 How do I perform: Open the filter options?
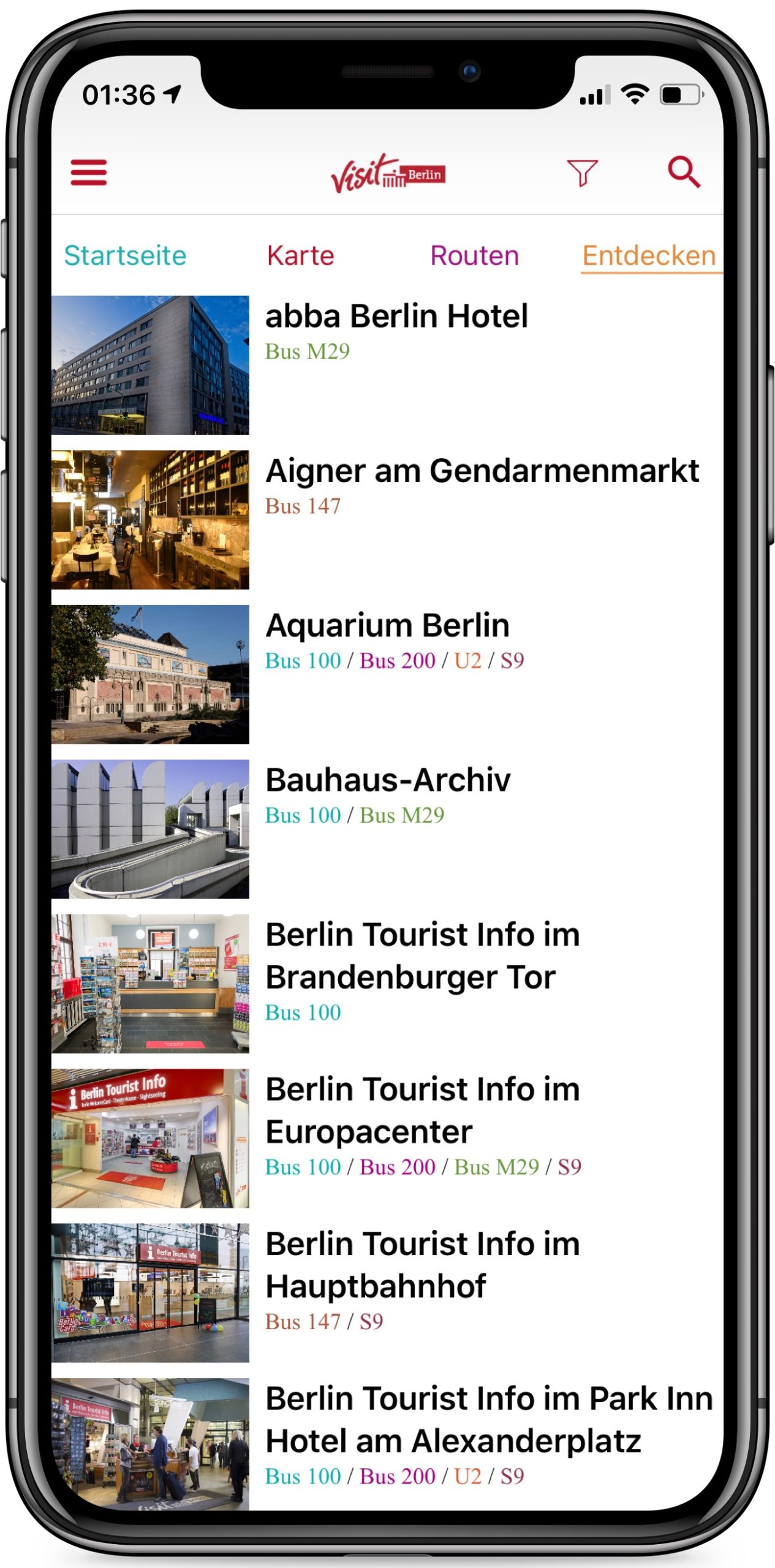point(581,172)
